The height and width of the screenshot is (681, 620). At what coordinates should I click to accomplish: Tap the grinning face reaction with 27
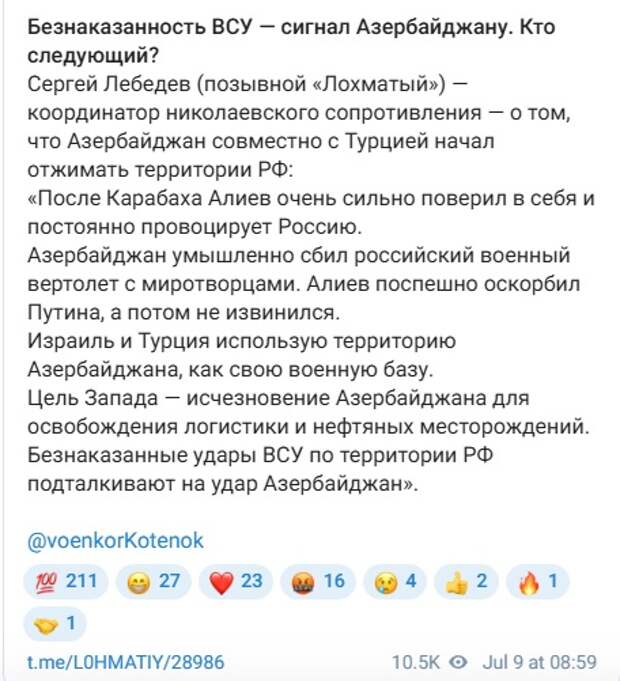click(x=154, y=582)
